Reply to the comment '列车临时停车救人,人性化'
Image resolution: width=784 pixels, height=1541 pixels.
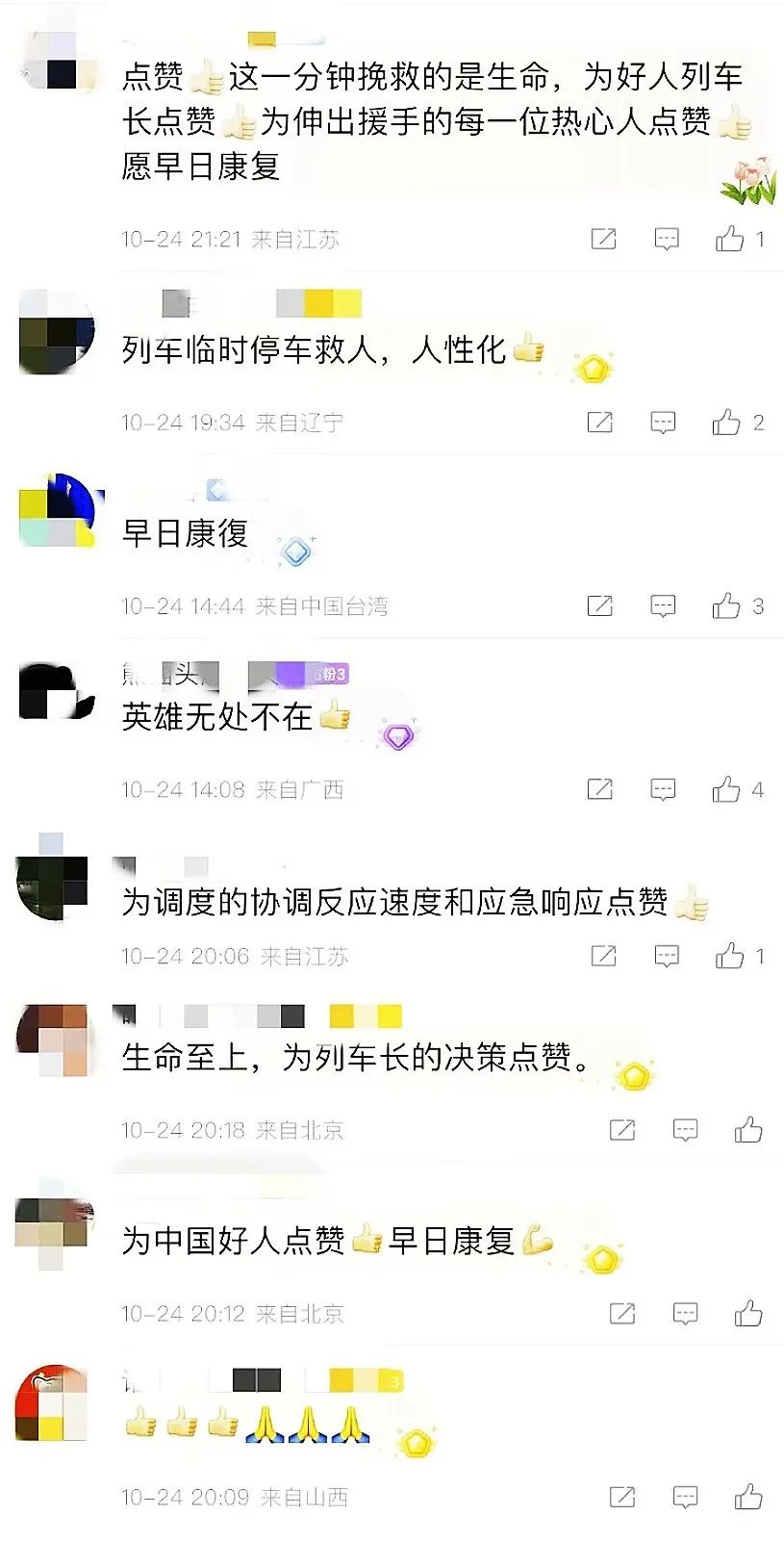click(x=663, y=422)
